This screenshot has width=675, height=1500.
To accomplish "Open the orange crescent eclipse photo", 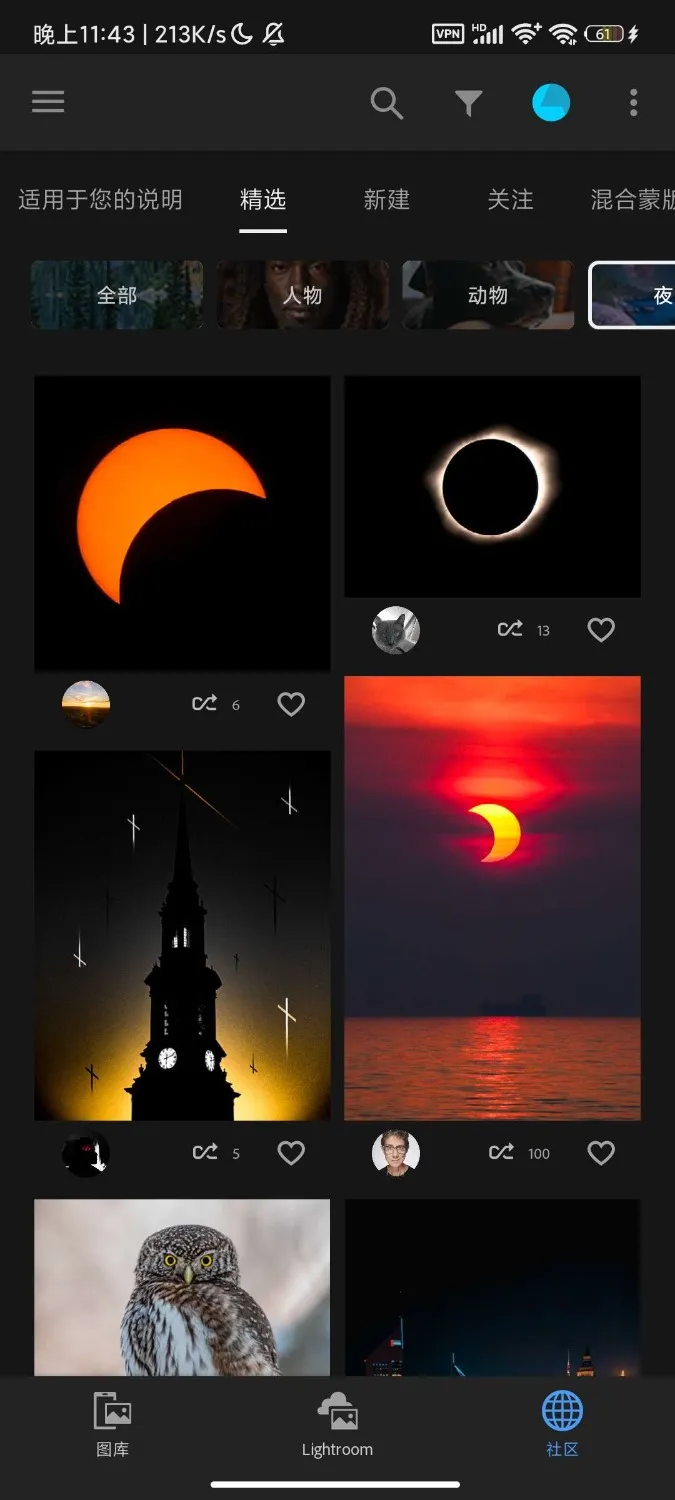I will (x=182, y=522).
